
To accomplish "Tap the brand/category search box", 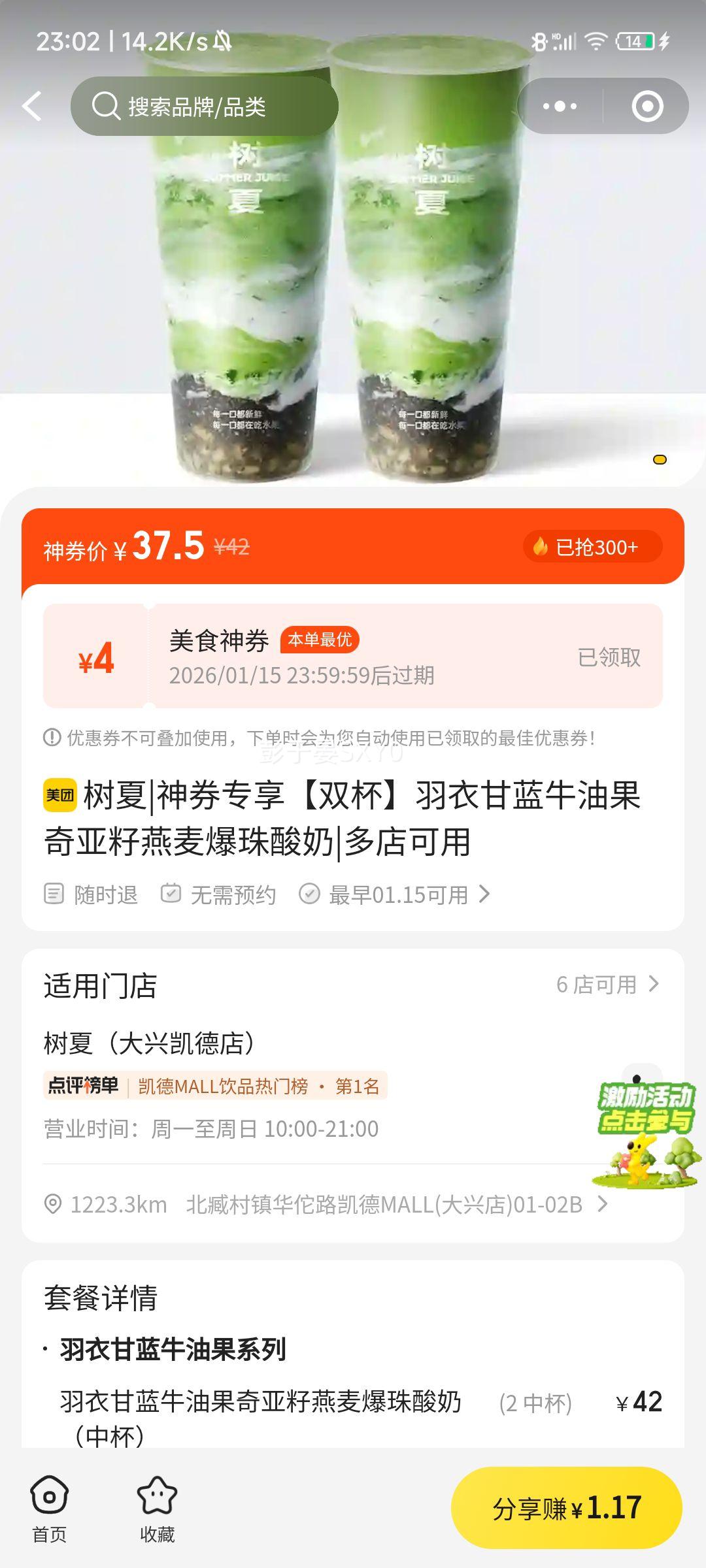I will (x=204, y=106).
